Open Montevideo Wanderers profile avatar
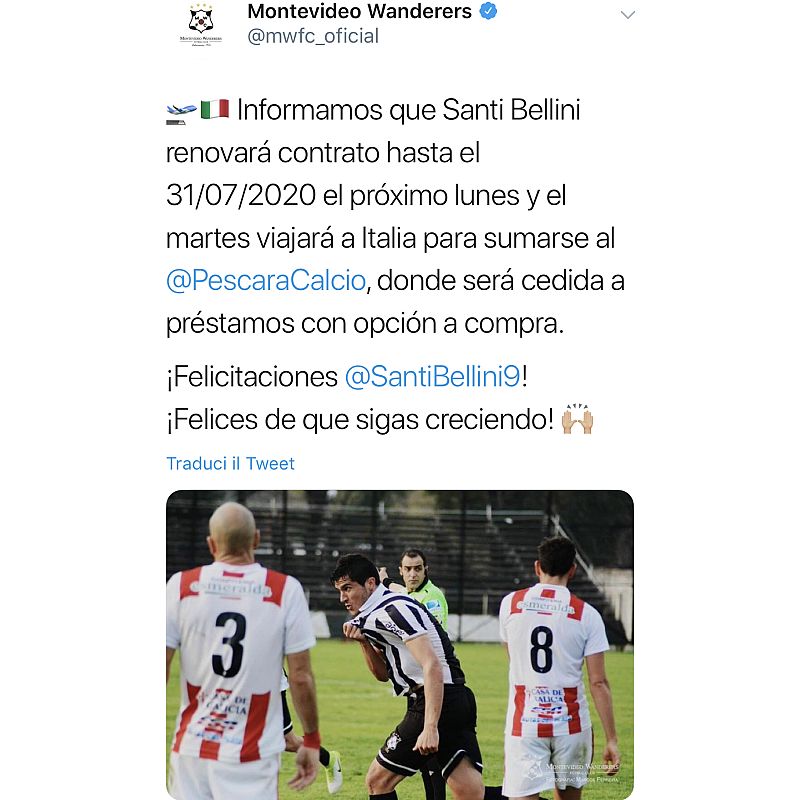 [200, 25]
